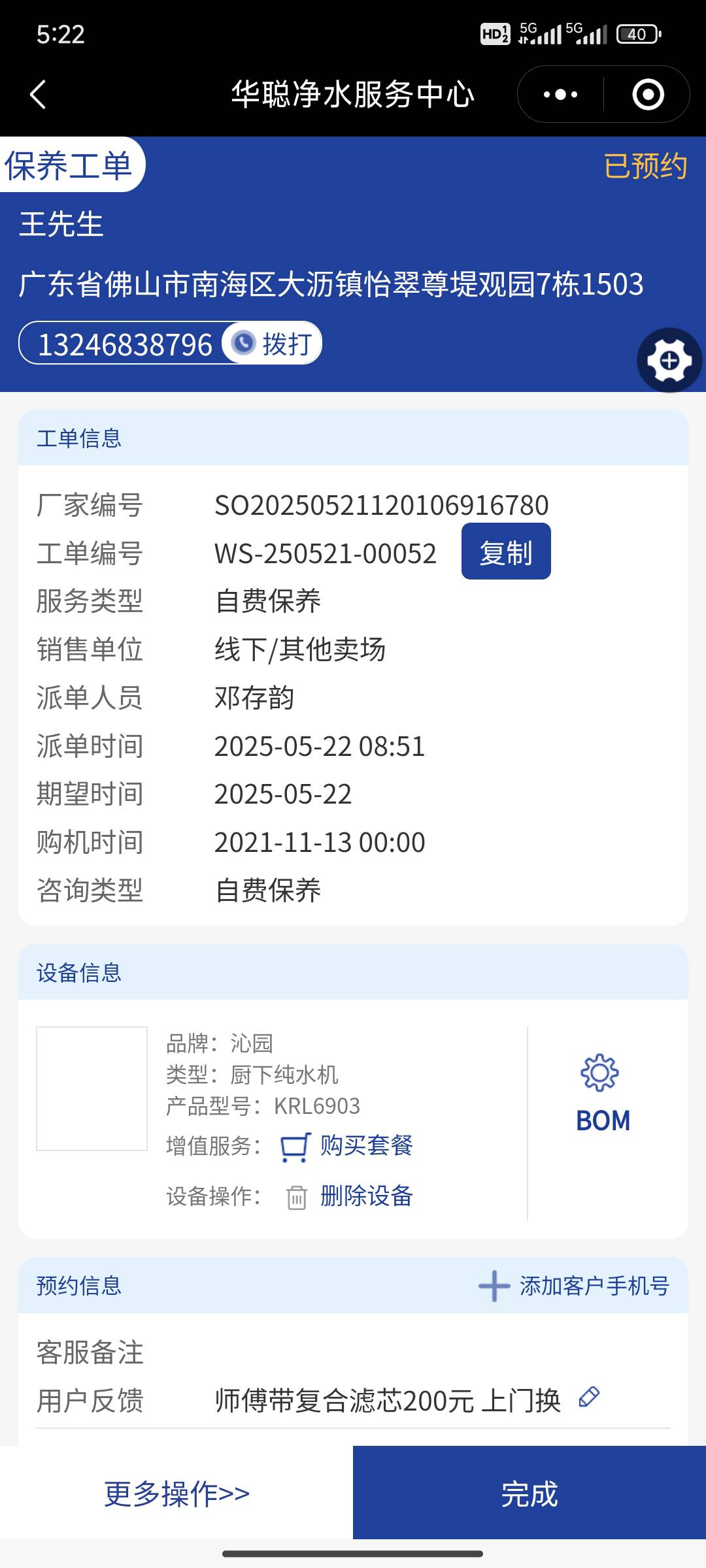Close the mini program via the circle icon
The image size is (706, 1568).
click(x=648, y=95)
